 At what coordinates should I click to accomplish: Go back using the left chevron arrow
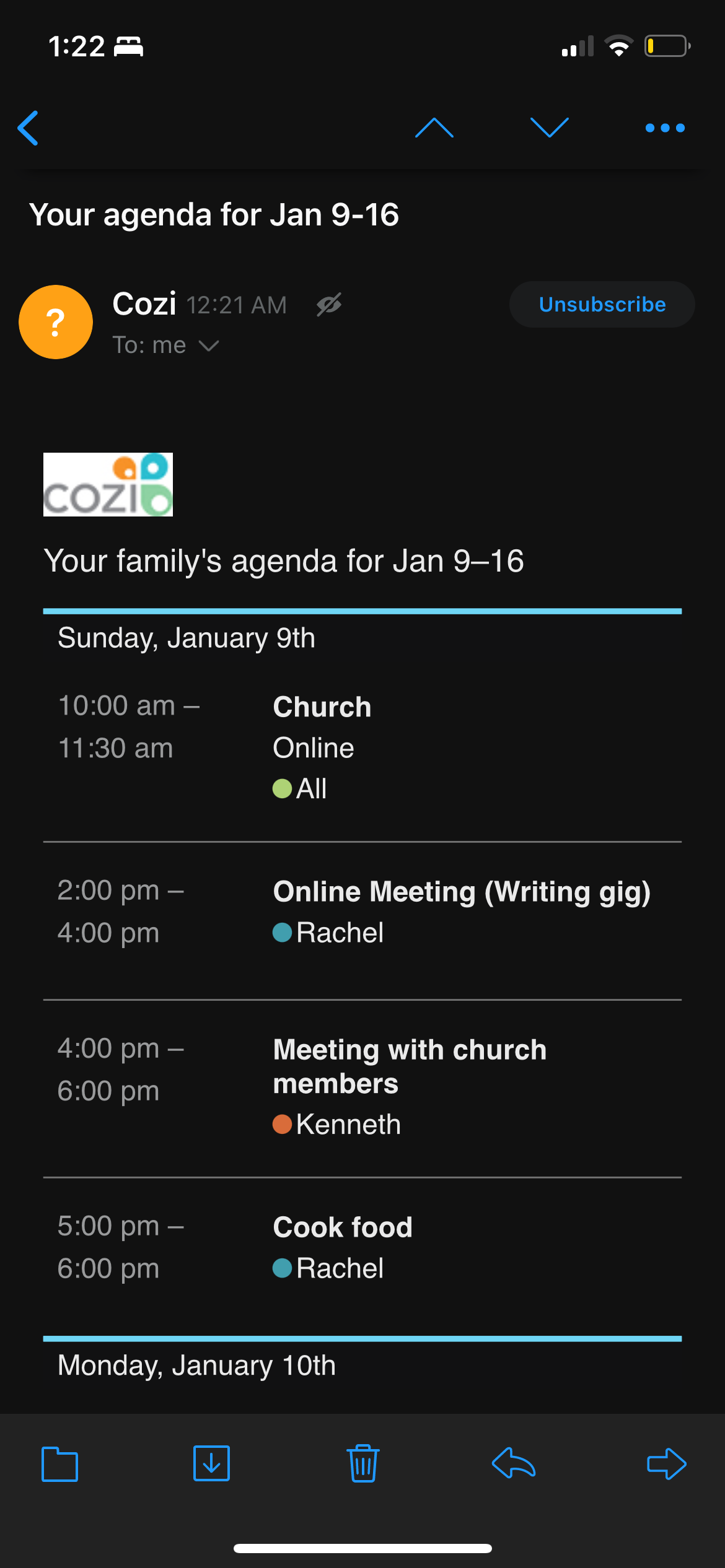[x=29, y=128]
